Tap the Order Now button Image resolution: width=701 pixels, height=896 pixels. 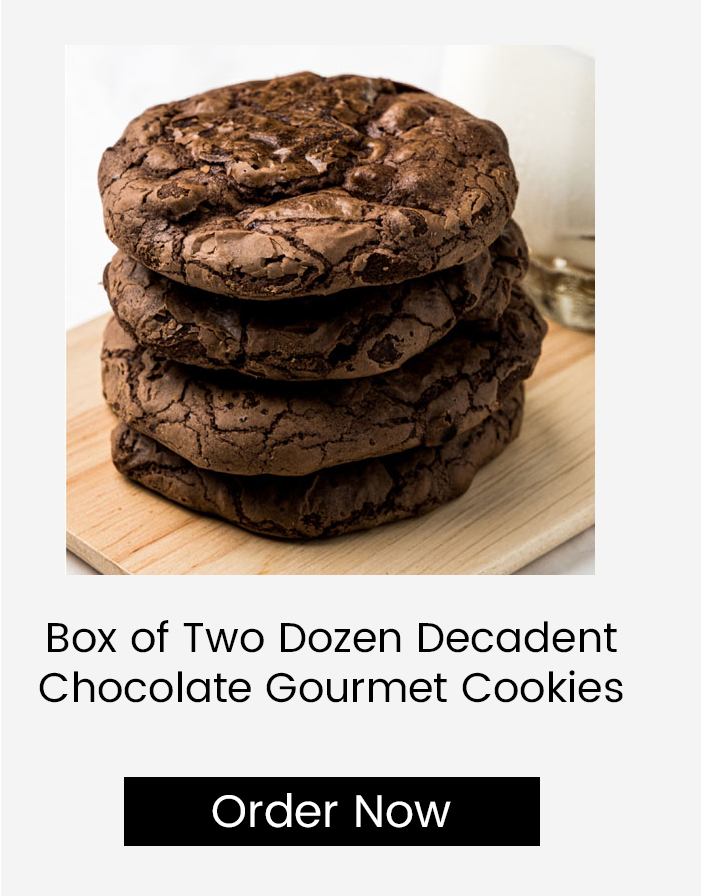coord(331,811)
